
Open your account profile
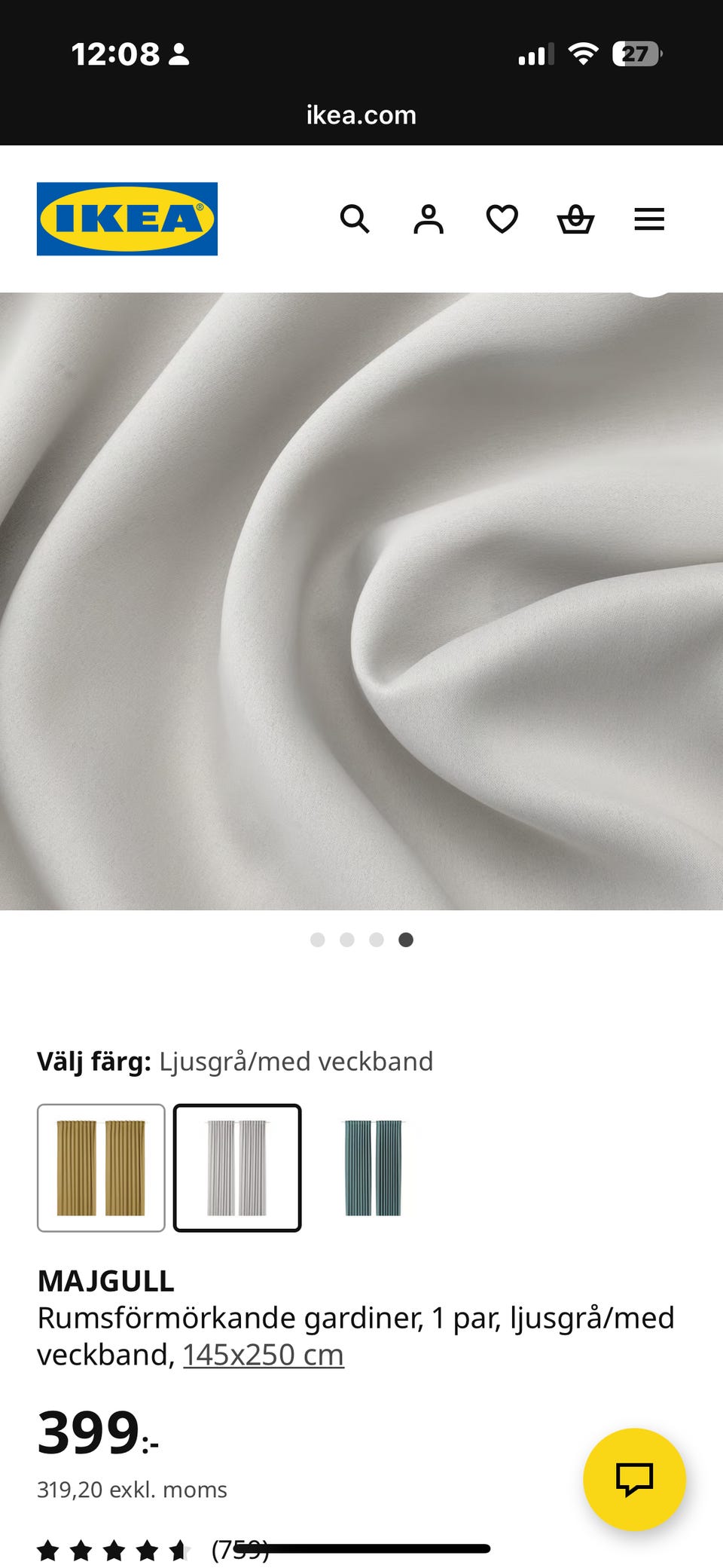click(x=429, y=219)
